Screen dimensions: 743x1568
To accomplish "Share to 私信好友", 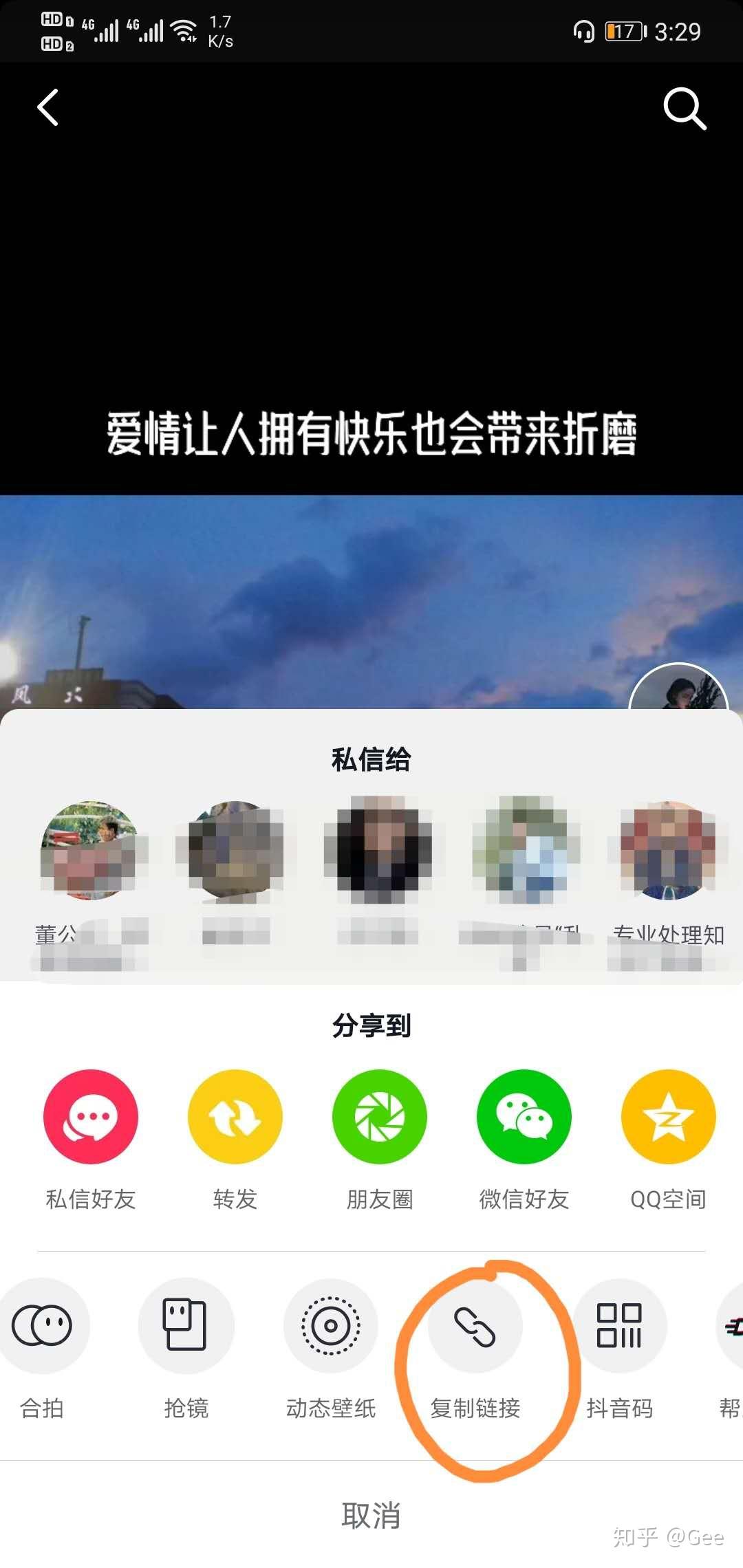I will [91, 1117].
